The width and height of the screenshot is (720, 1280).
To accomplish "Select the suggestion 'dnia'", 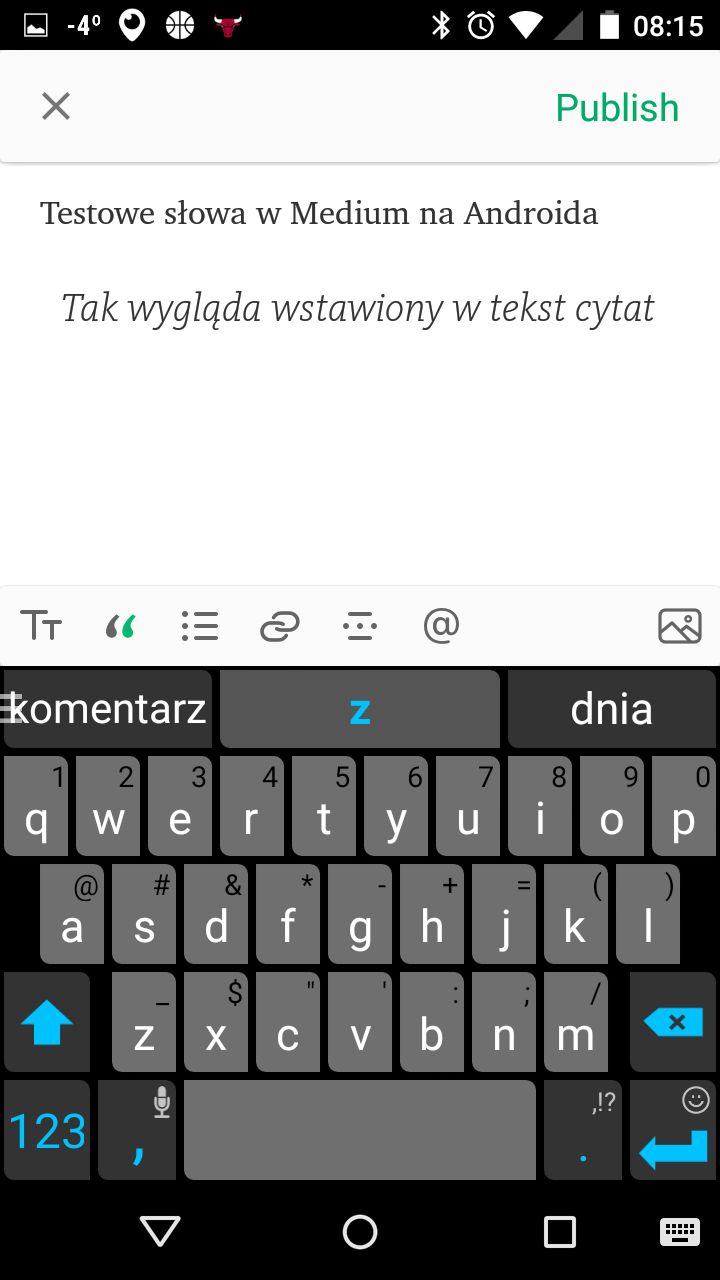I will 611,709.
